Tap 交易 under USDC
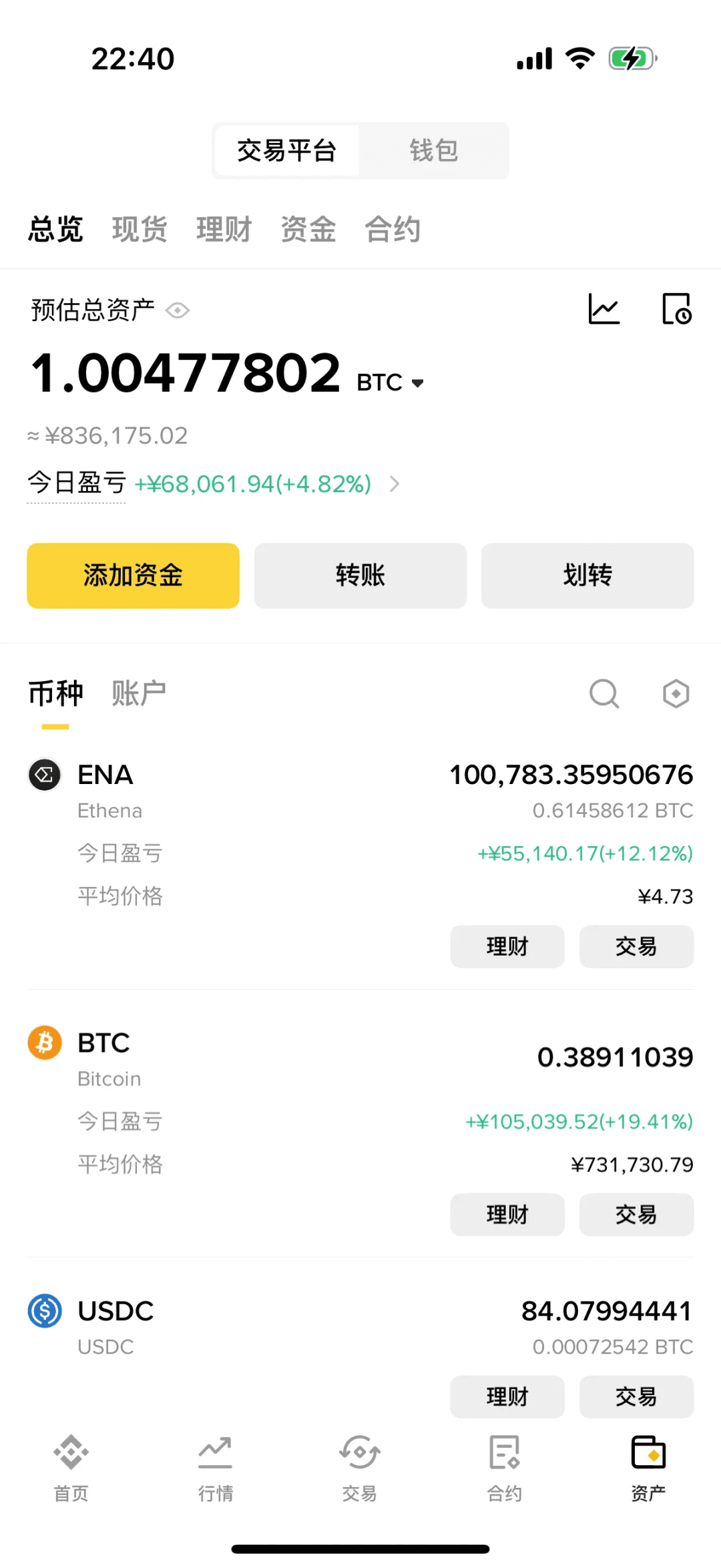 point(636,1396)
